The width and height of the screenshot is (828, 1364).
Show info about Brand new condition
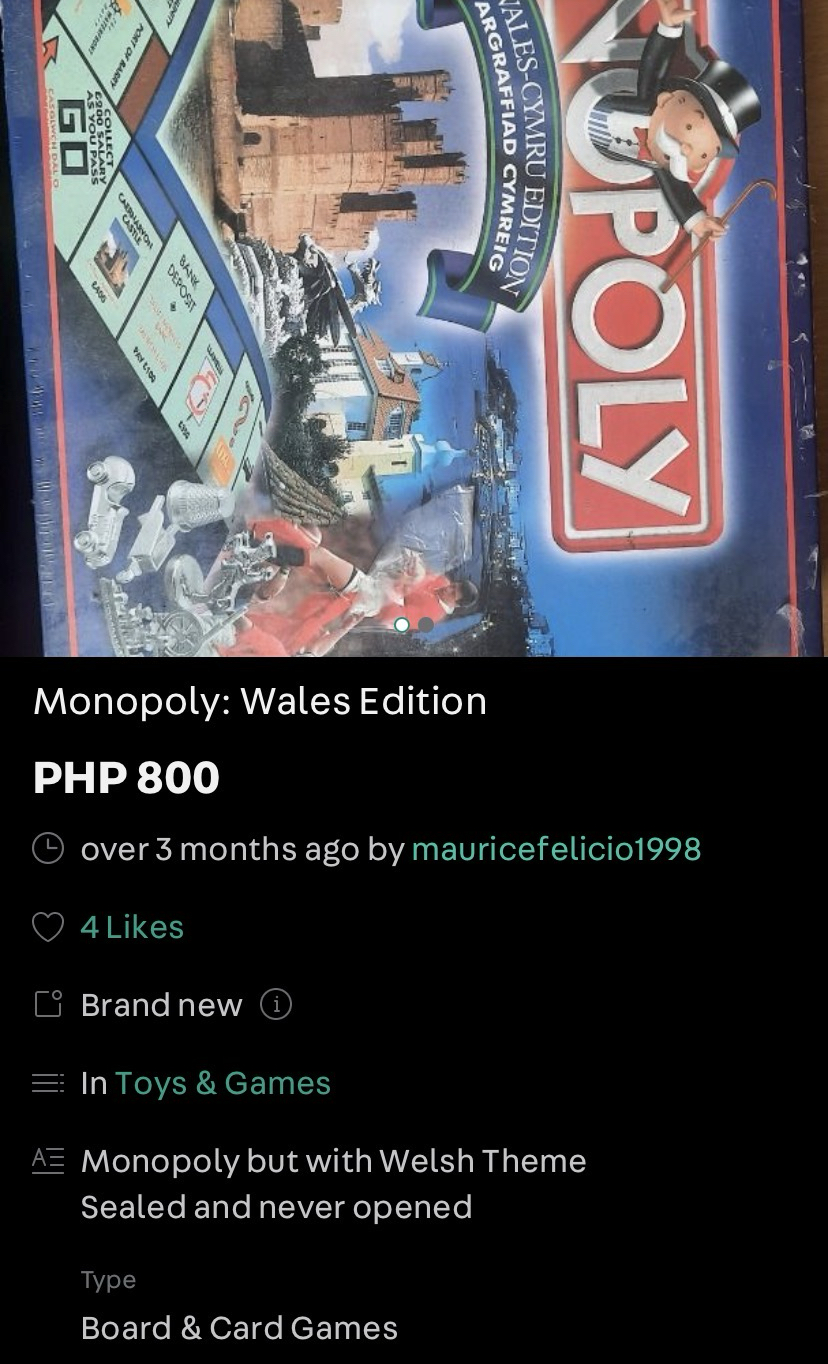tap(276, 1004)
